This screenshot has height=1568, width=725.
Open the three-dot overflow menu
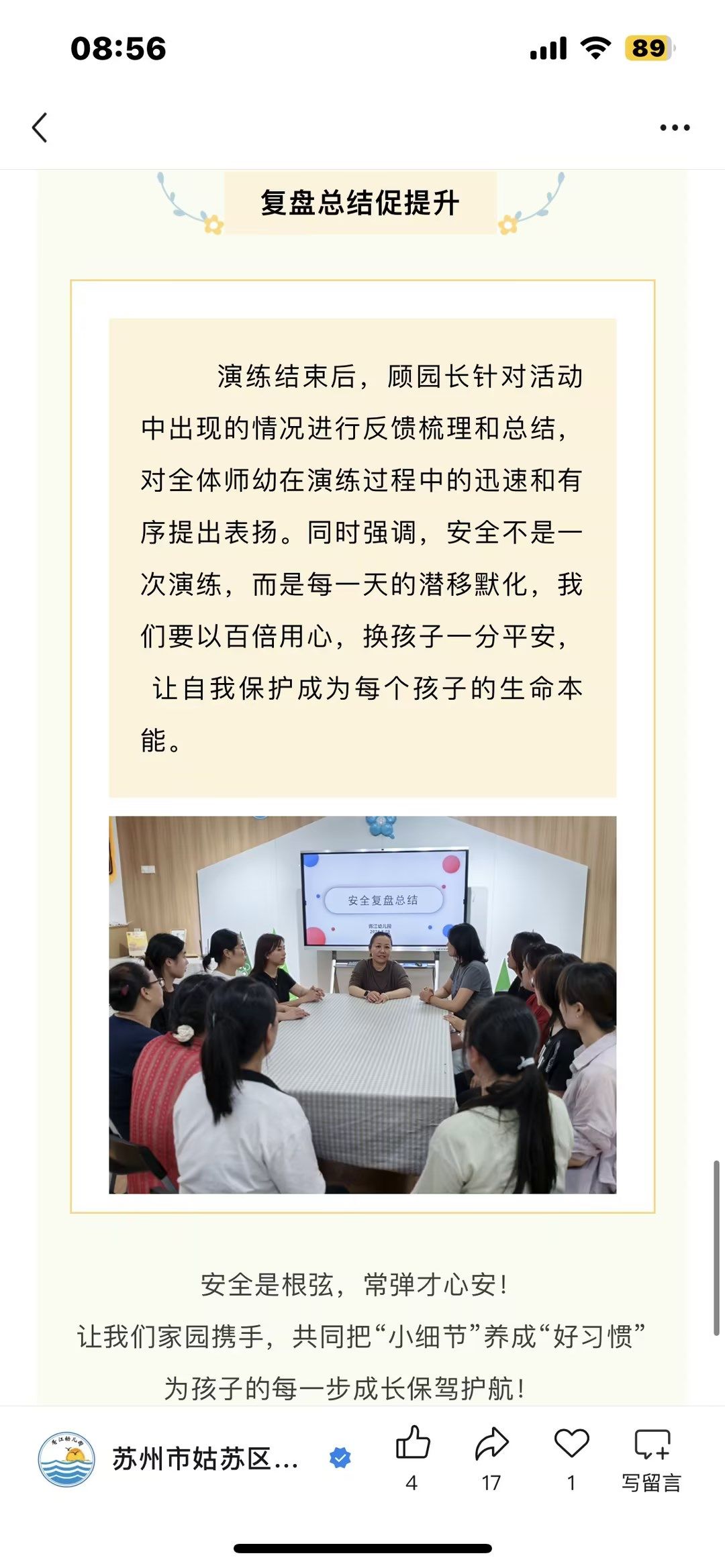pyautogui.click(x=674, y=127)
